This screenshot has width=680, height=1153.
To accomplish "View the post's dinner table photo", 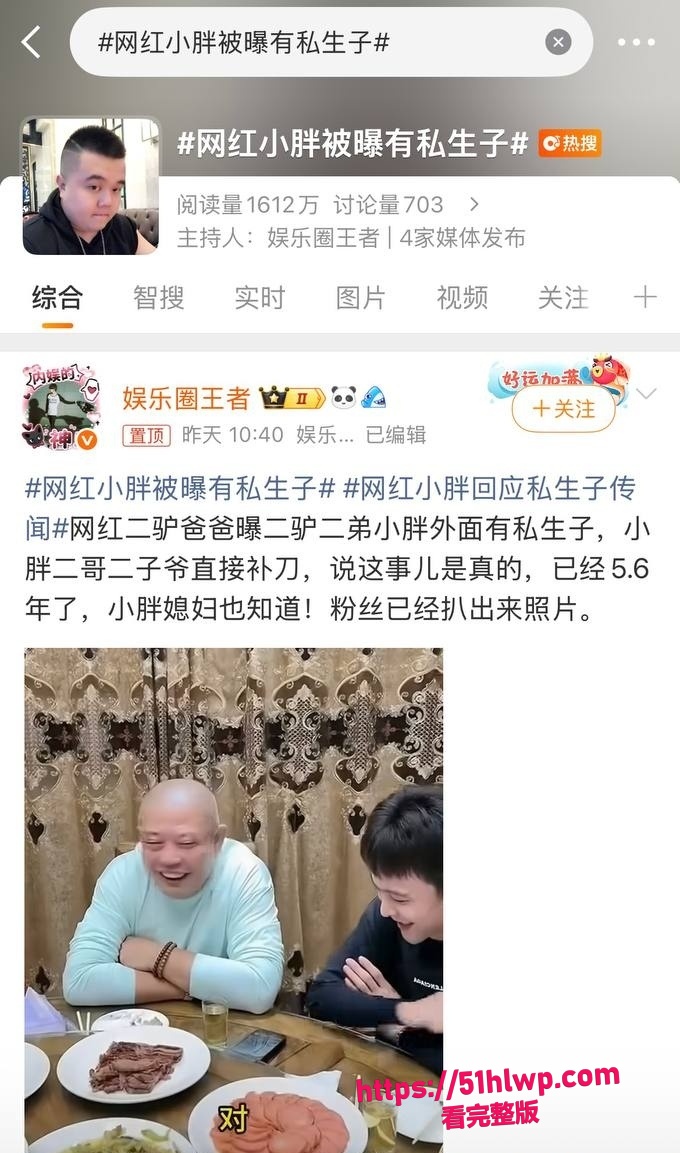I will click(234, 900).
